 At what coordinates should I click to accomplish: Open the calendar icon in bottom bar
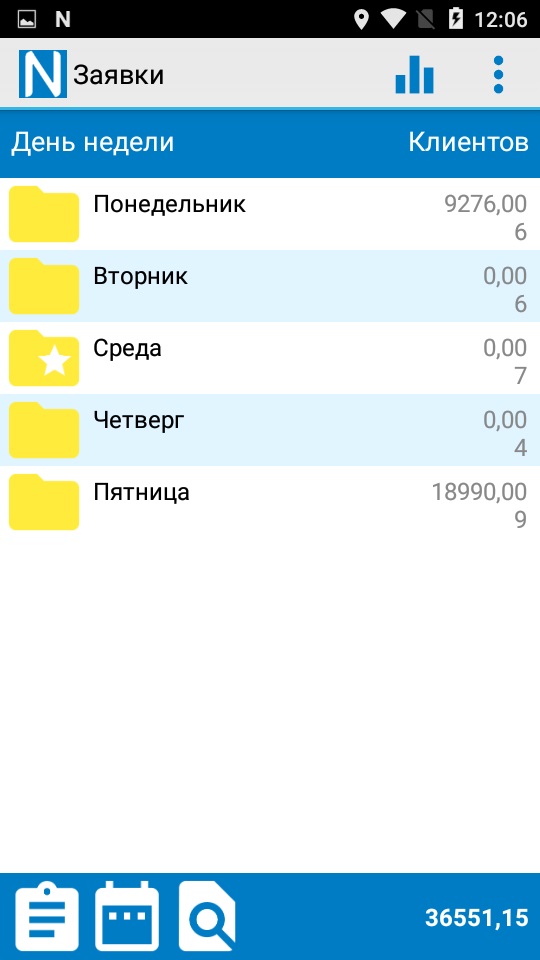tap(127, 916)
